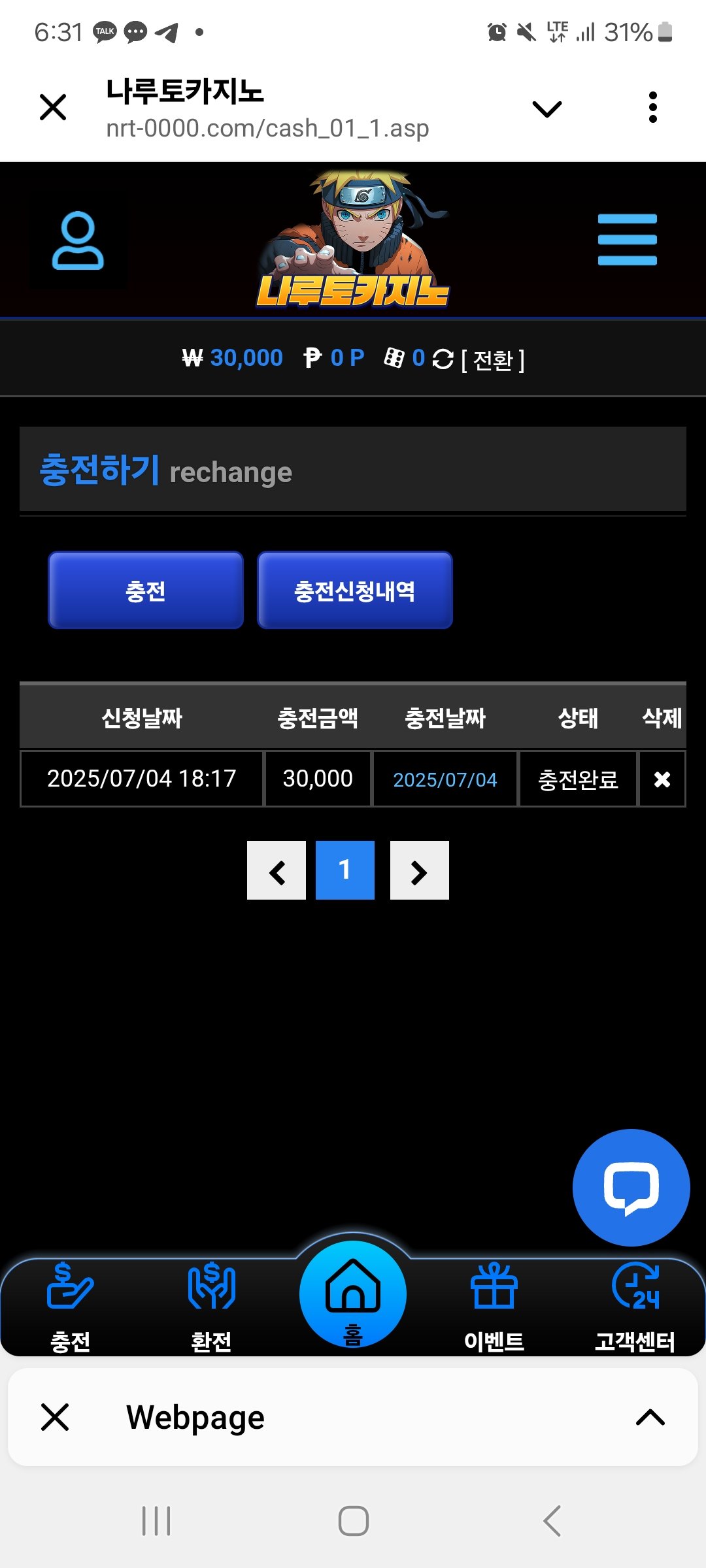
Task: Delete the 2025/07/04 18:17 recharge entry
Action: click(662, 779)
